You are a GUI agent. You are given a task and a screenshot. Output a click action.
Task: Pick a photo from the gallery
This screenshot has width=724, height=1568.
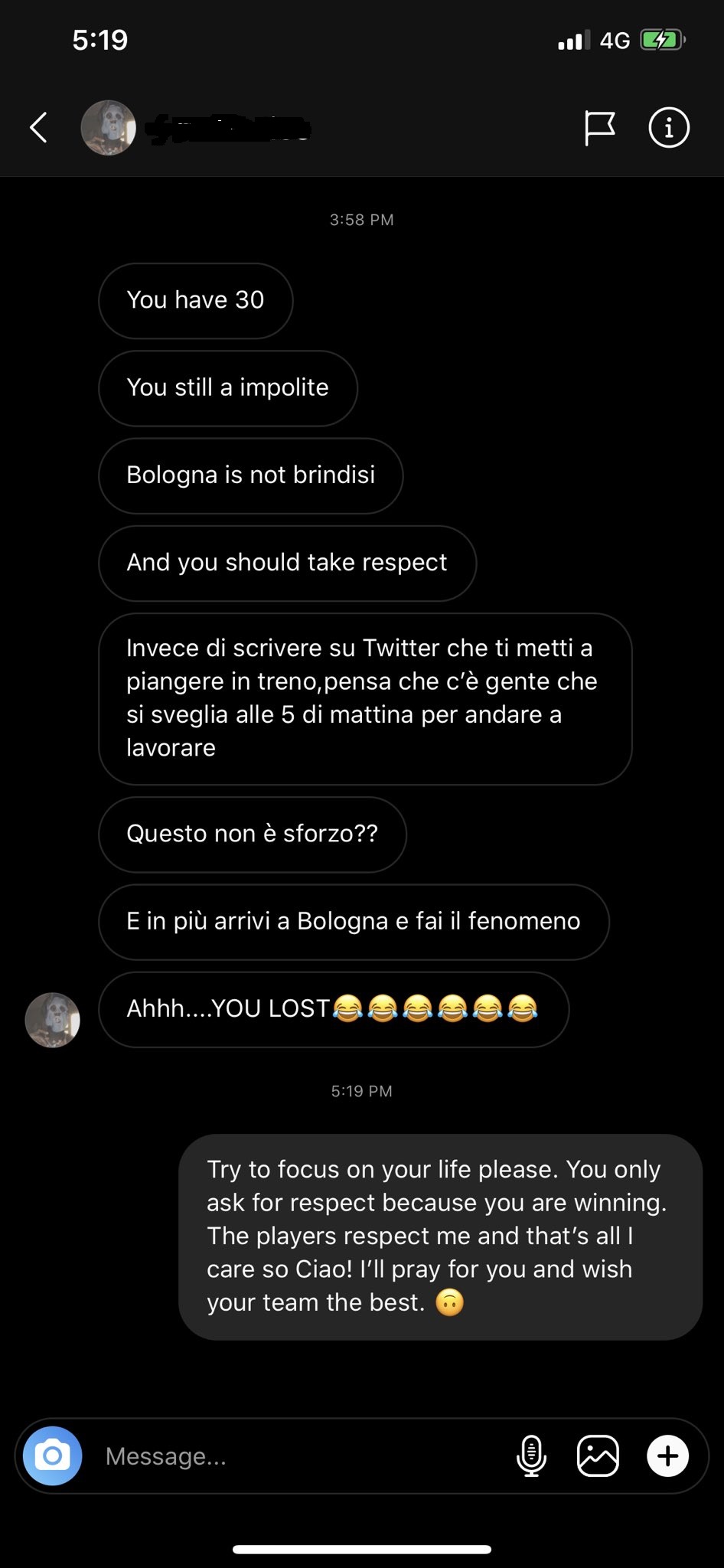598,1455
